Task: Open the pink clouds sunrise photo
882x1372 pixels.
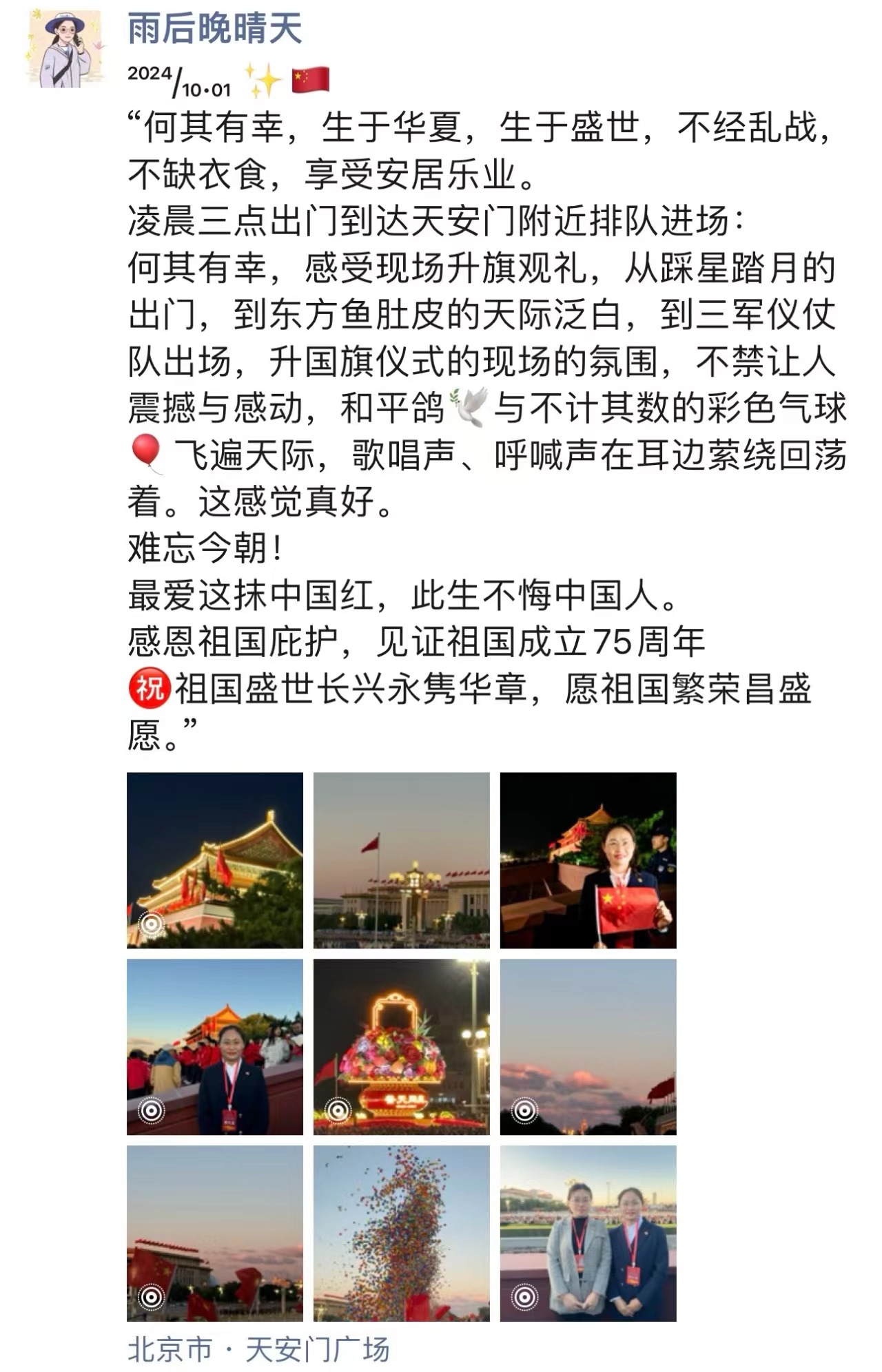Action: 588,1047
